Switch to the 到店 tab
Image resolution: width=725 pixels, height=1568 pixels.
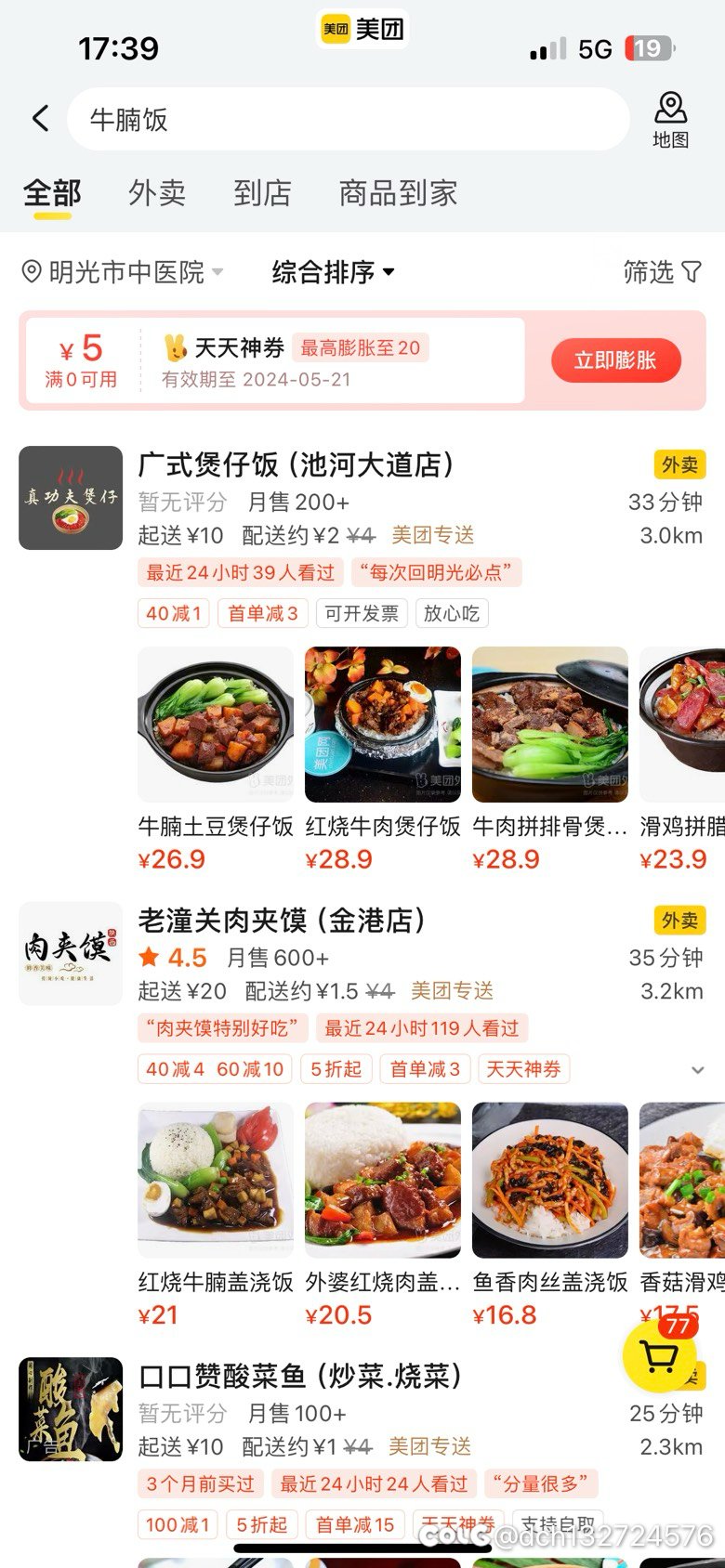(262, 193)
